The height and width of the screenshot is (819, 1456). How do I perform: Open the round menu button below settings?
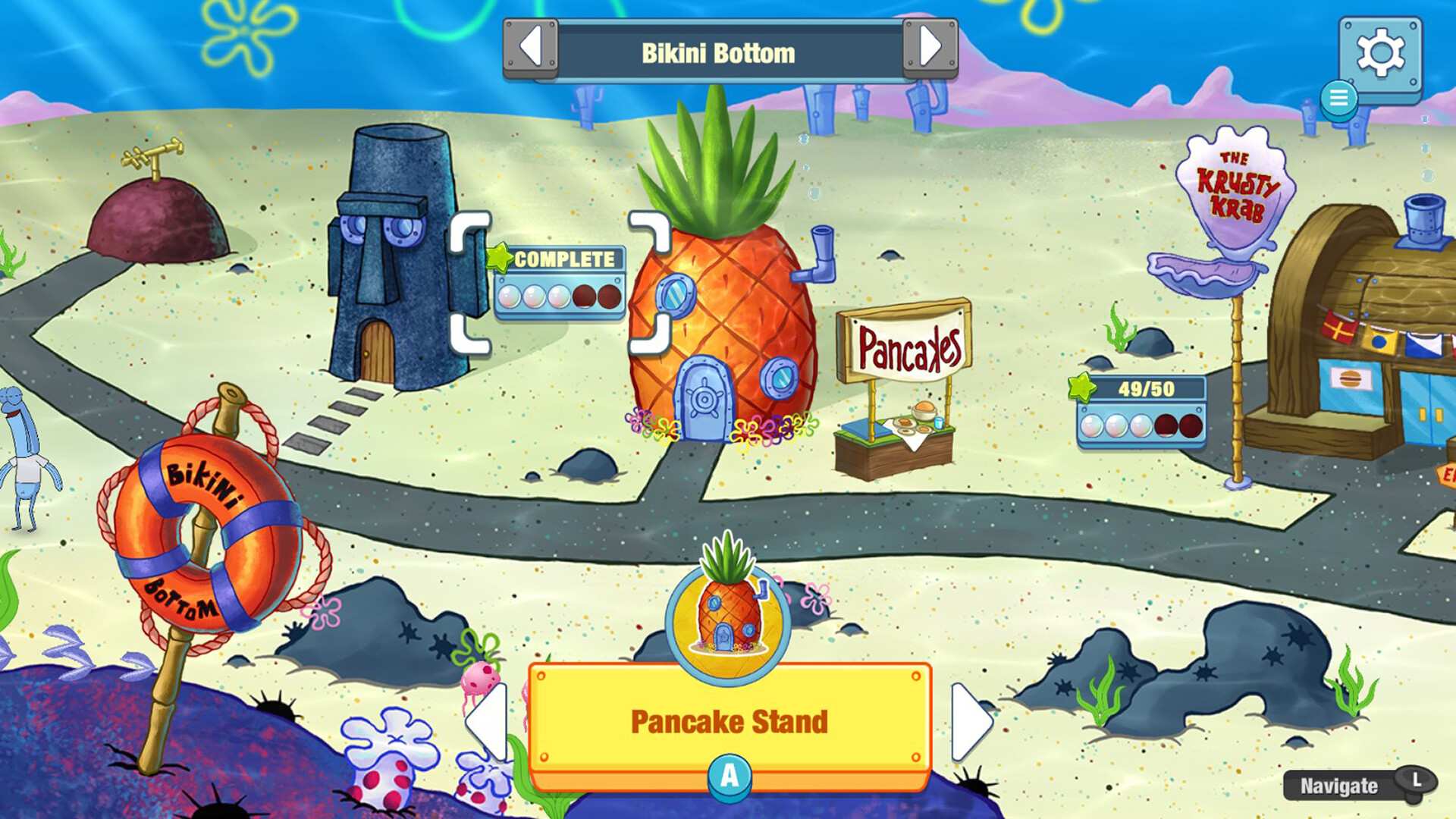point(1338,98)
